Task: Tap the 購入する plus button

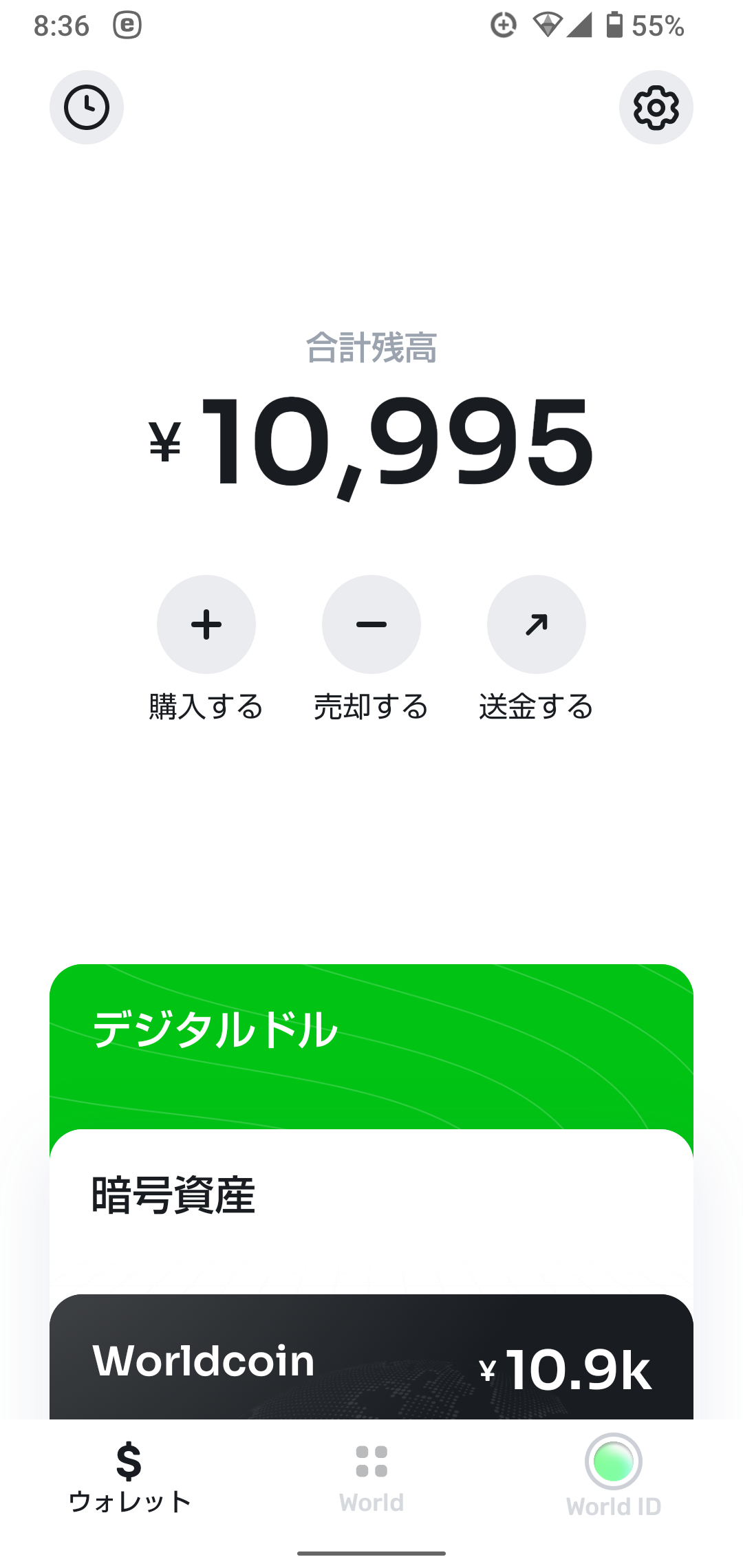Action: pyautogui.click(x=206, y=624)
